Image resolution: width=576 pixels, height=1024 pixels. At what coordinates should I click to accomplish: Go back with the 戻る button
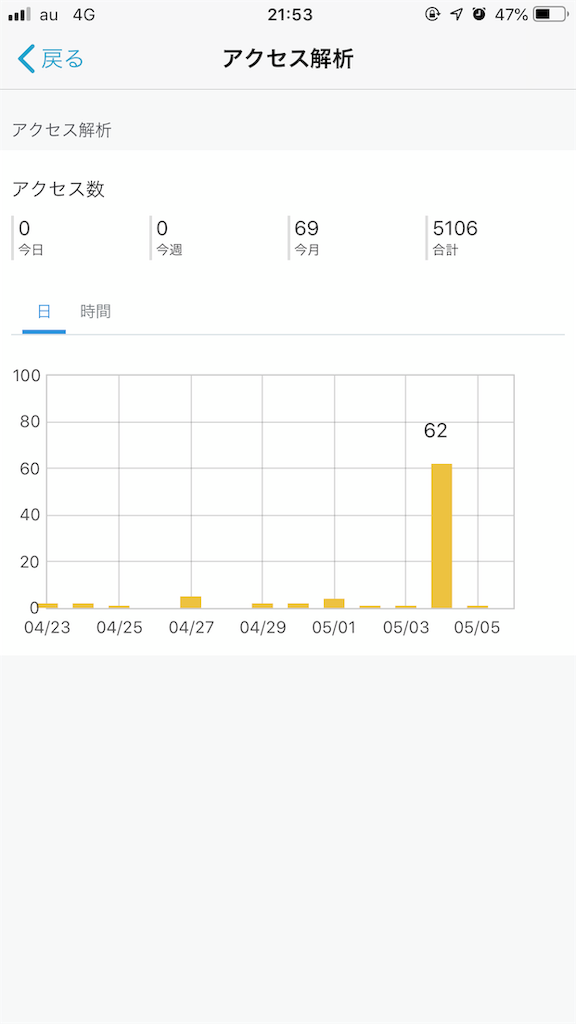pos(51,59)
